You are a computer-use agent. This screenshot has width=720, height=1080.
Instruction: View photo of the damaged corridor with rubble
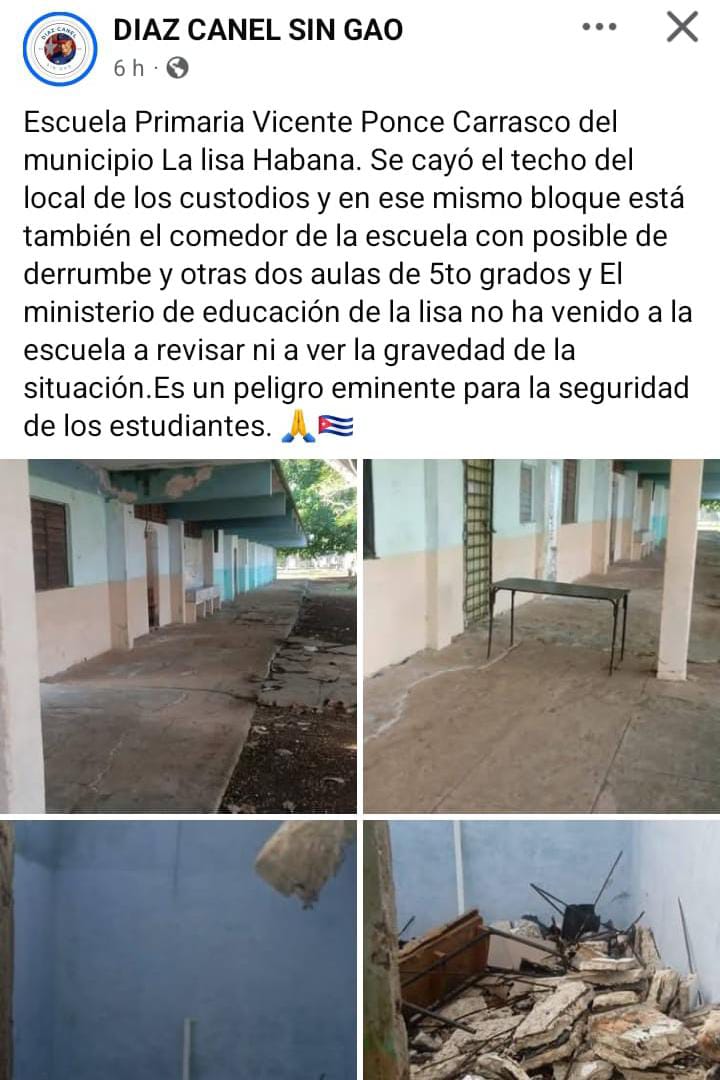179,636
